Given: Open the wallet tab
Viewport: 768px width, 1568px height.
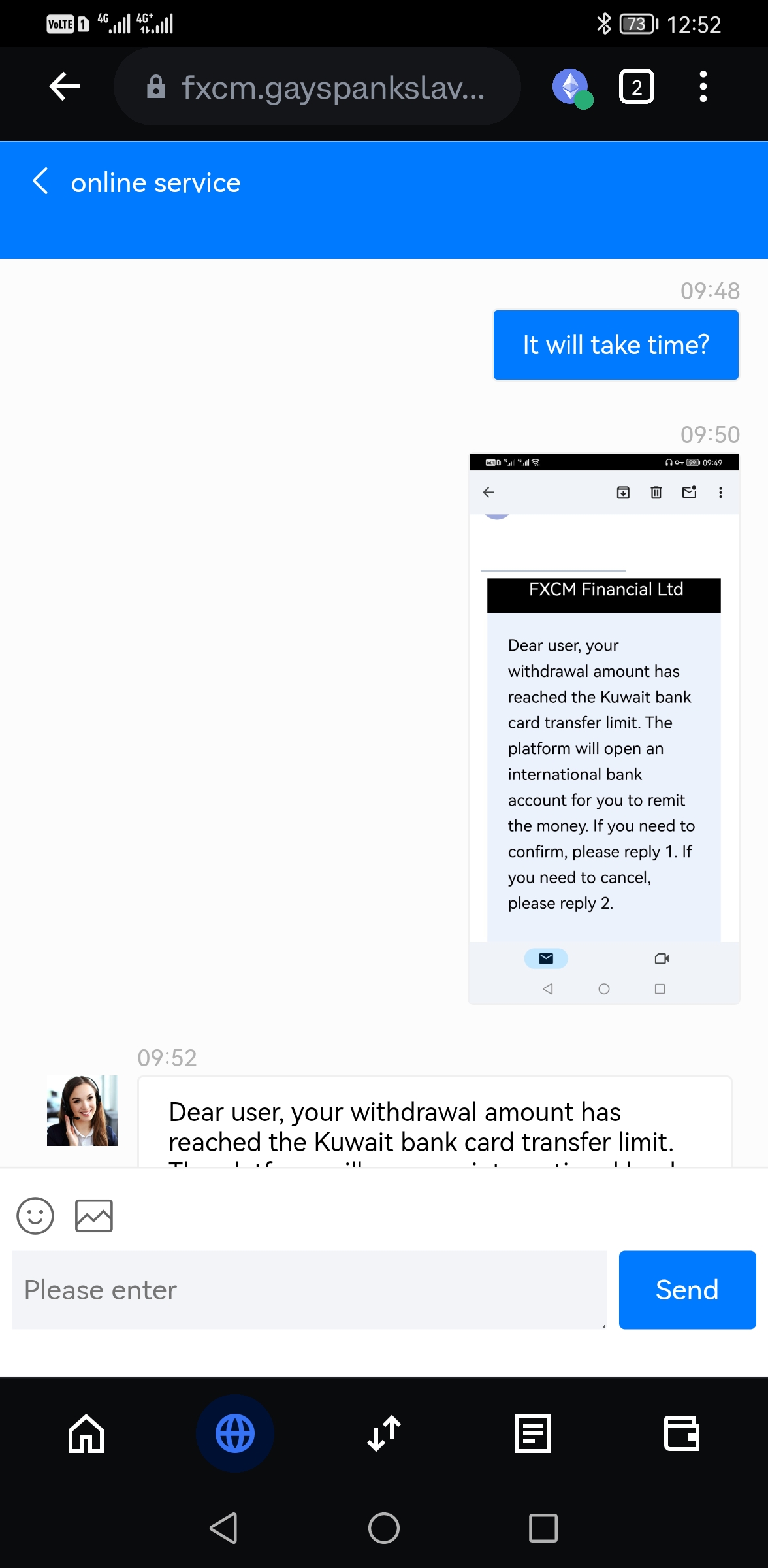Looking at the screenshot, I should [682, 1433].
